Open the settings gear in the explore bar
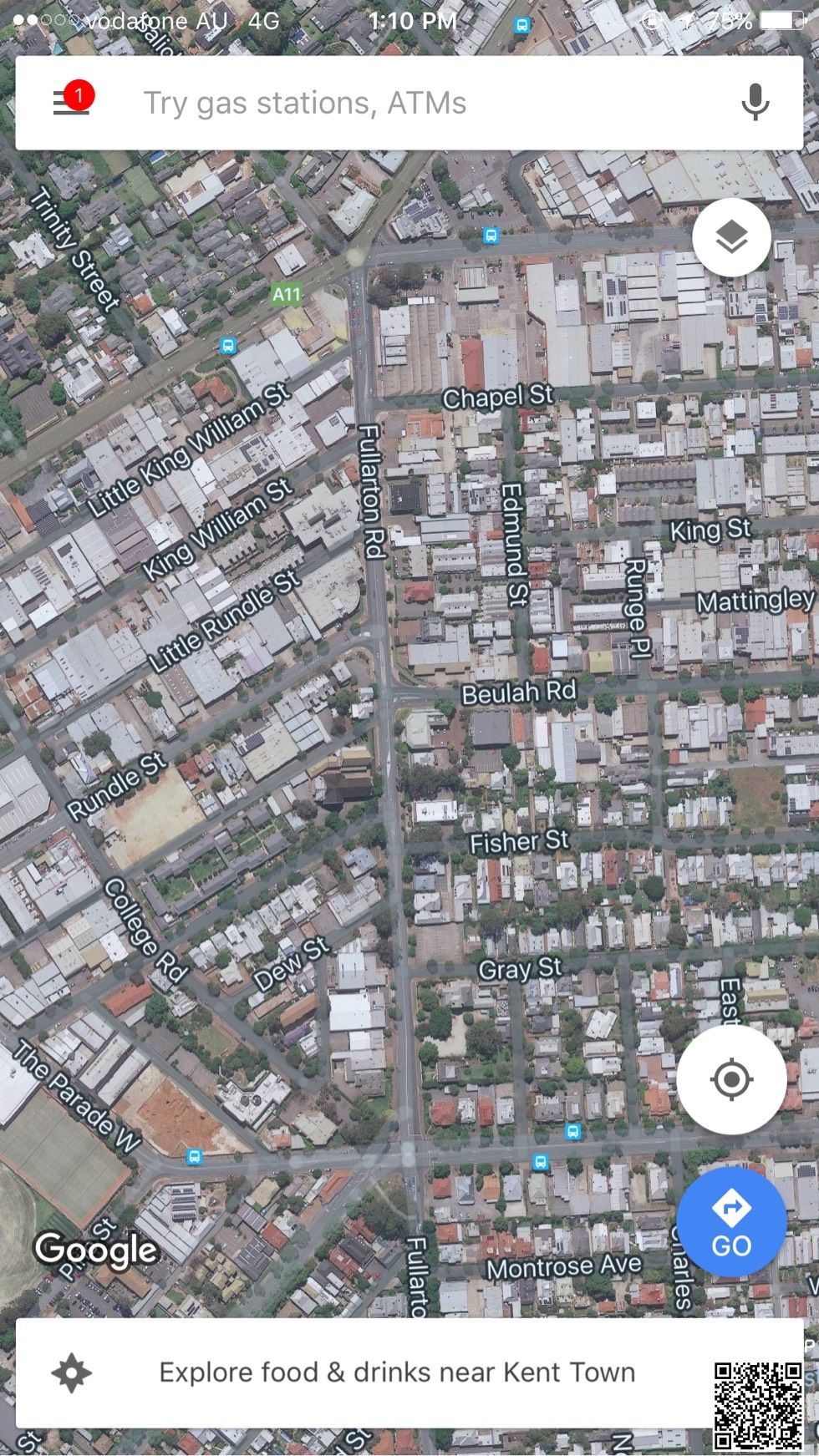The height and width of the screenshot is (1456, 819). coord(71,1372)
